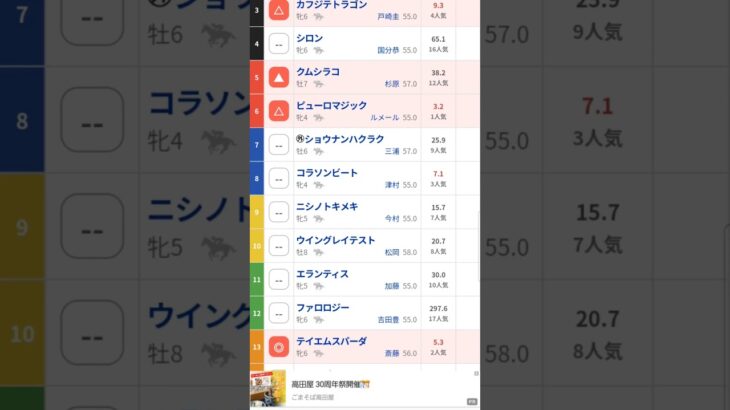Open horse page for ウイングレイテスト
The image size is (730, 410).
(x=336, y=240)
